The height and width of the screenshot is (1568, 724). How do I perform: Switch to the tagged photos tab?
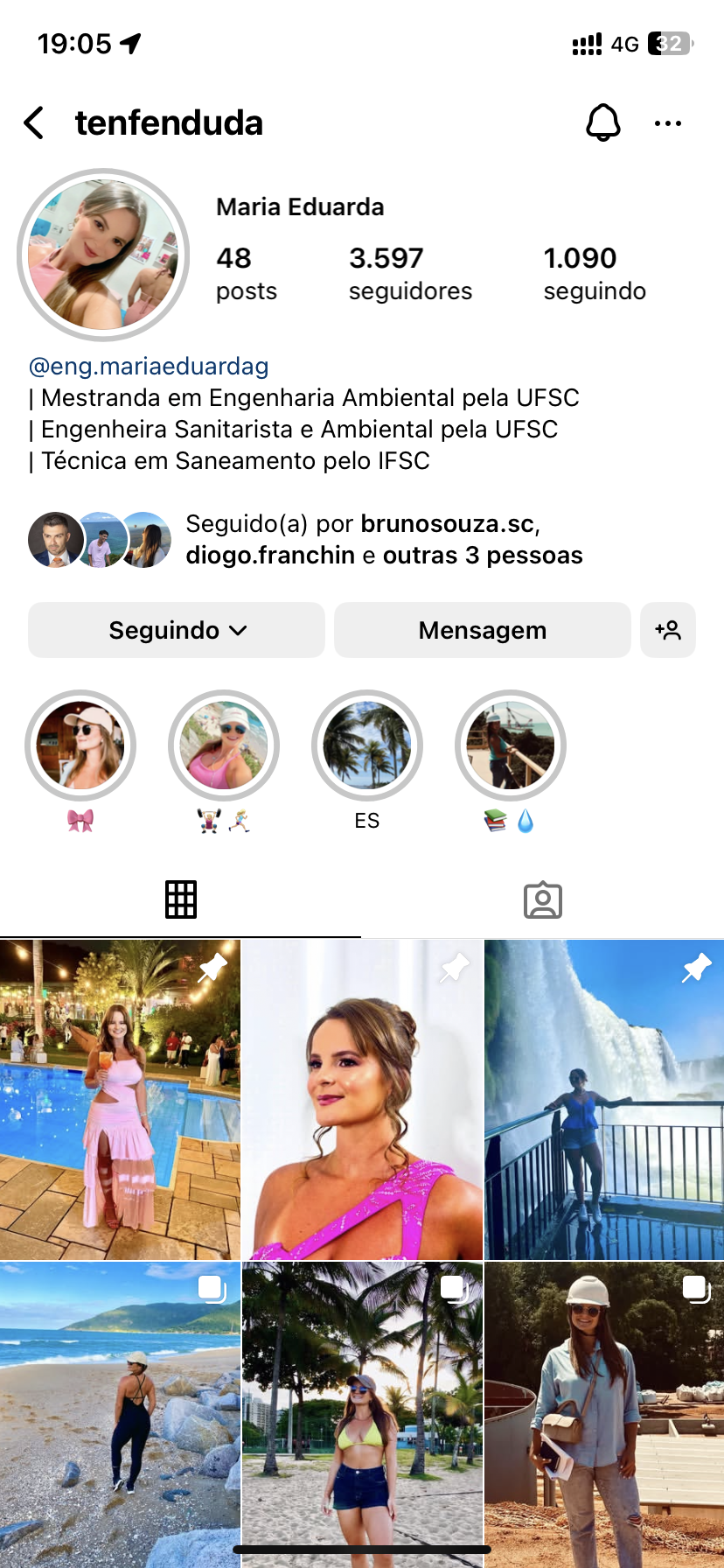pyautogui.click(x=543, y=899)
